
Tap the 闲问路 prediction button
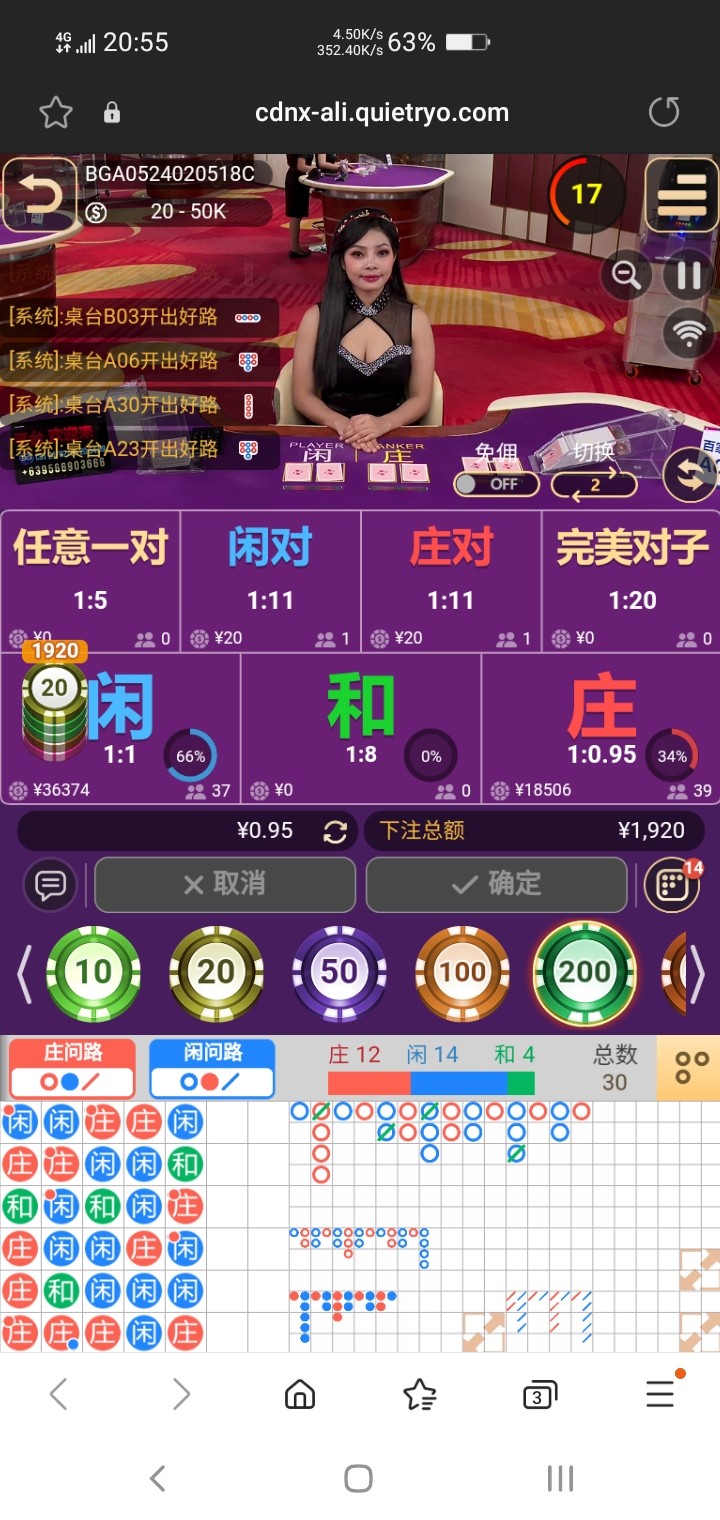pyautogui.click(x=212, y=1068)
